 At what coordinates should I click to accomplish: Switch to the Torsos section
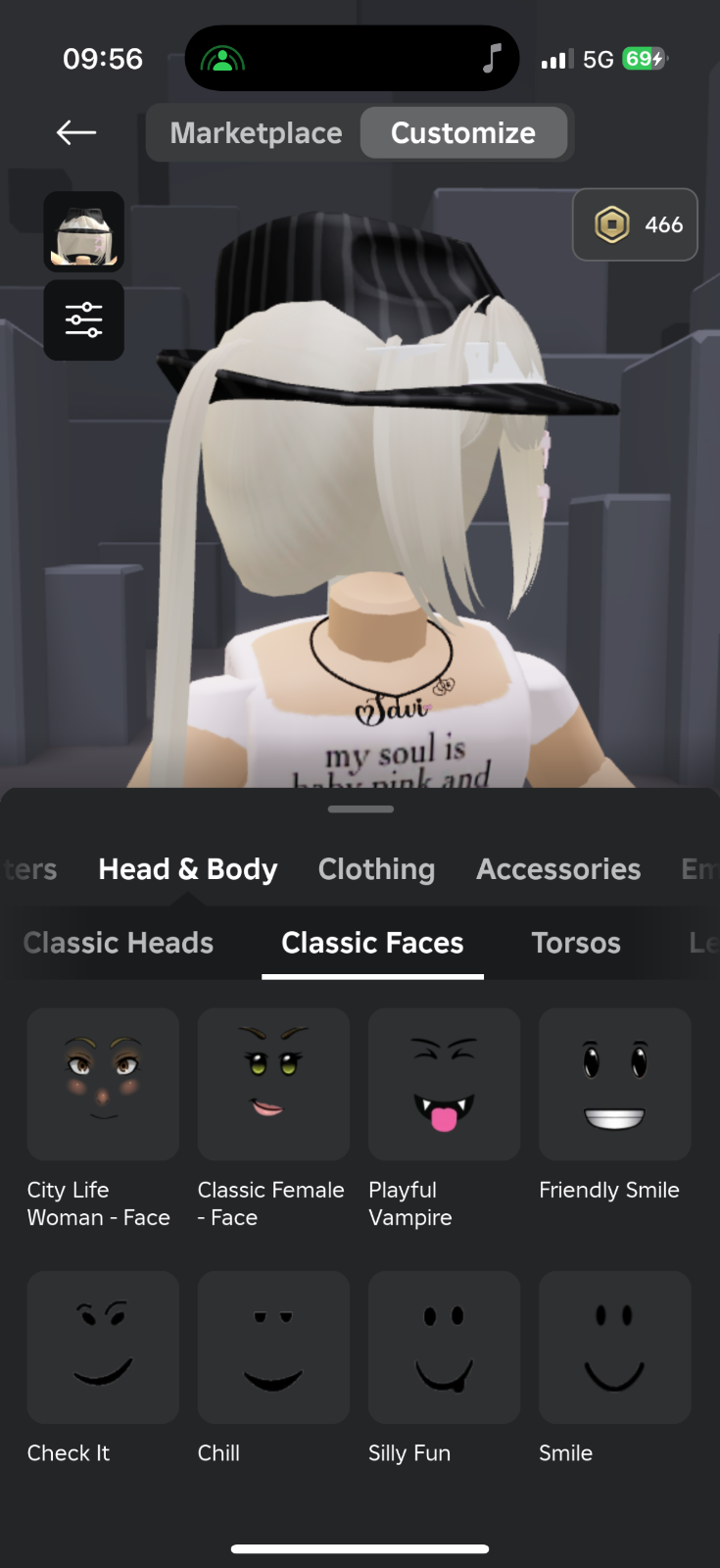(x=576, y=943)
